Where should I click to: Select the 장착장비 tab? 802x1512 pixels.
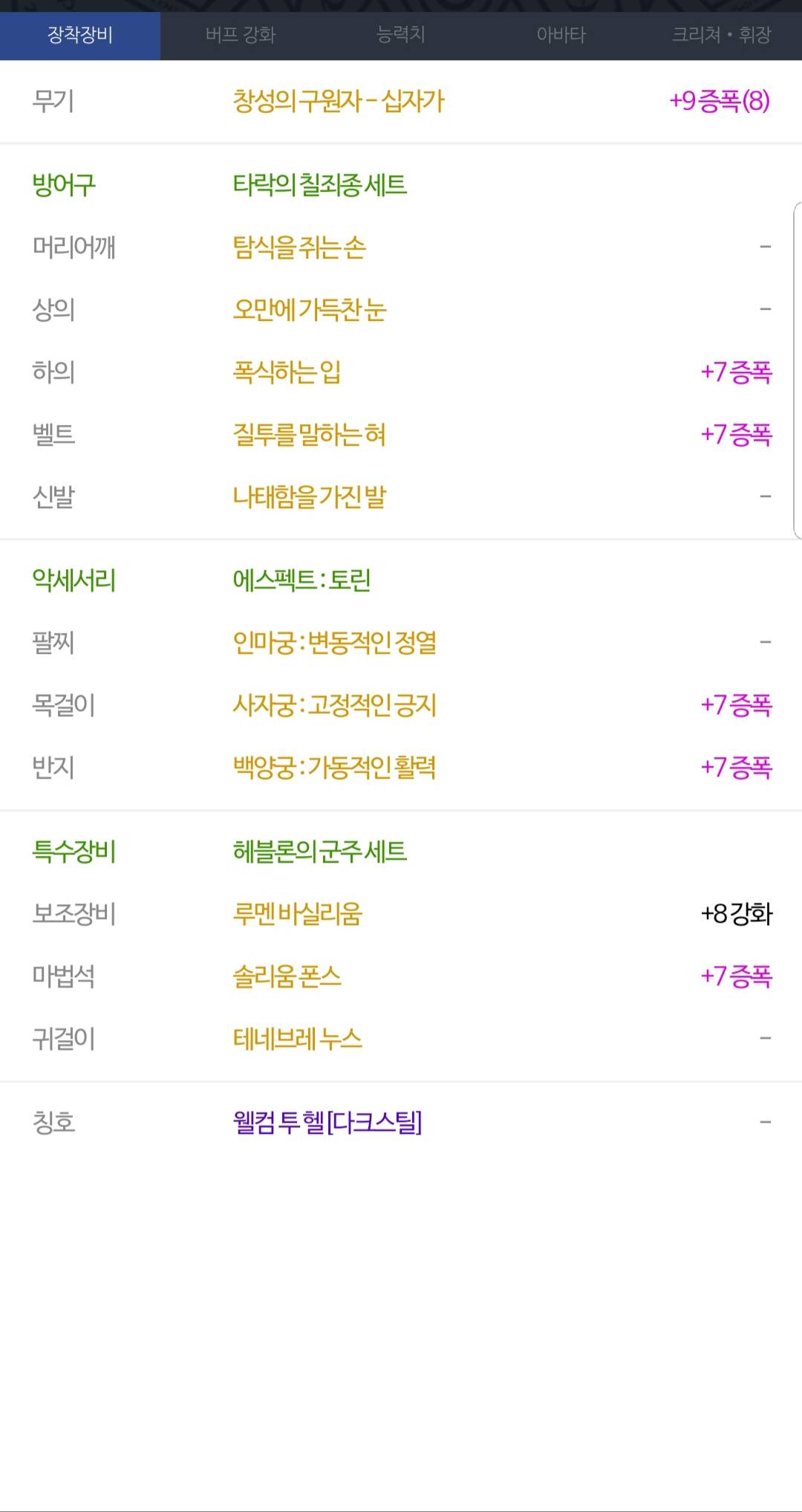(x=80, y=35)
